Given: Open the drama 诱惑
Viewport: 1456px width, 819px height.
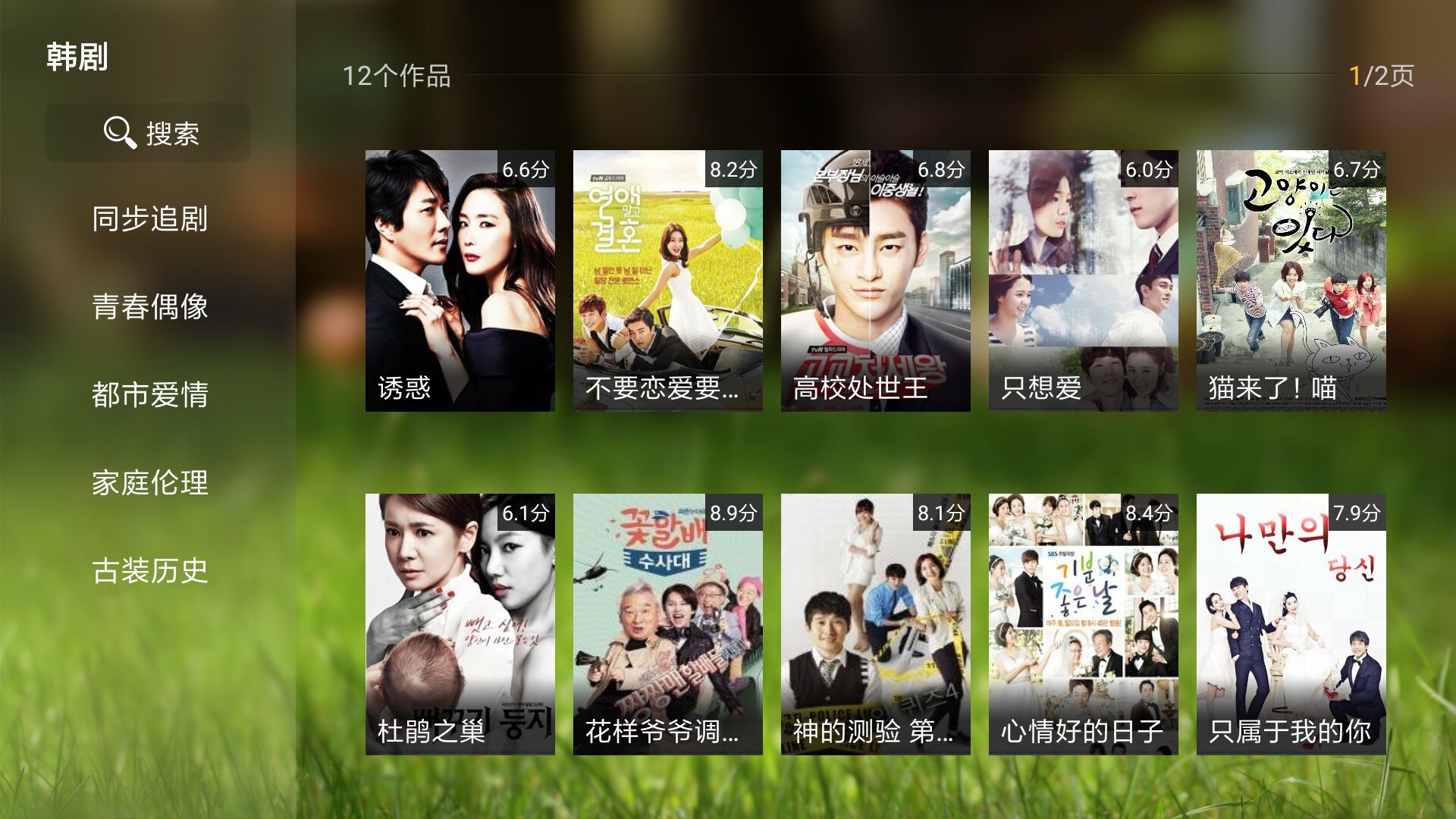Looking at the screenshot, I should point(460,281).
